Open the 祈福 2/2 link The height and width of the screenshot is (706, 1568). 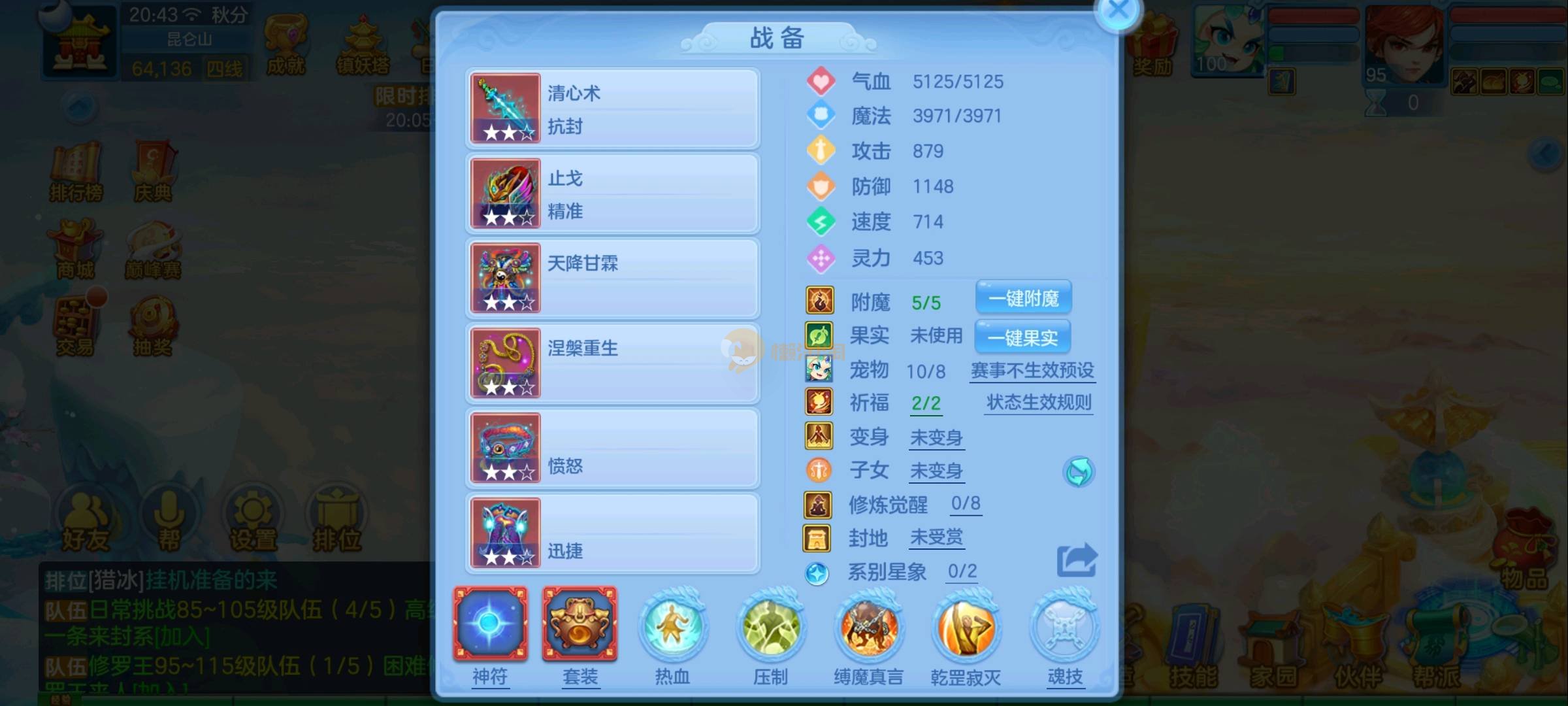pos(926,403)
